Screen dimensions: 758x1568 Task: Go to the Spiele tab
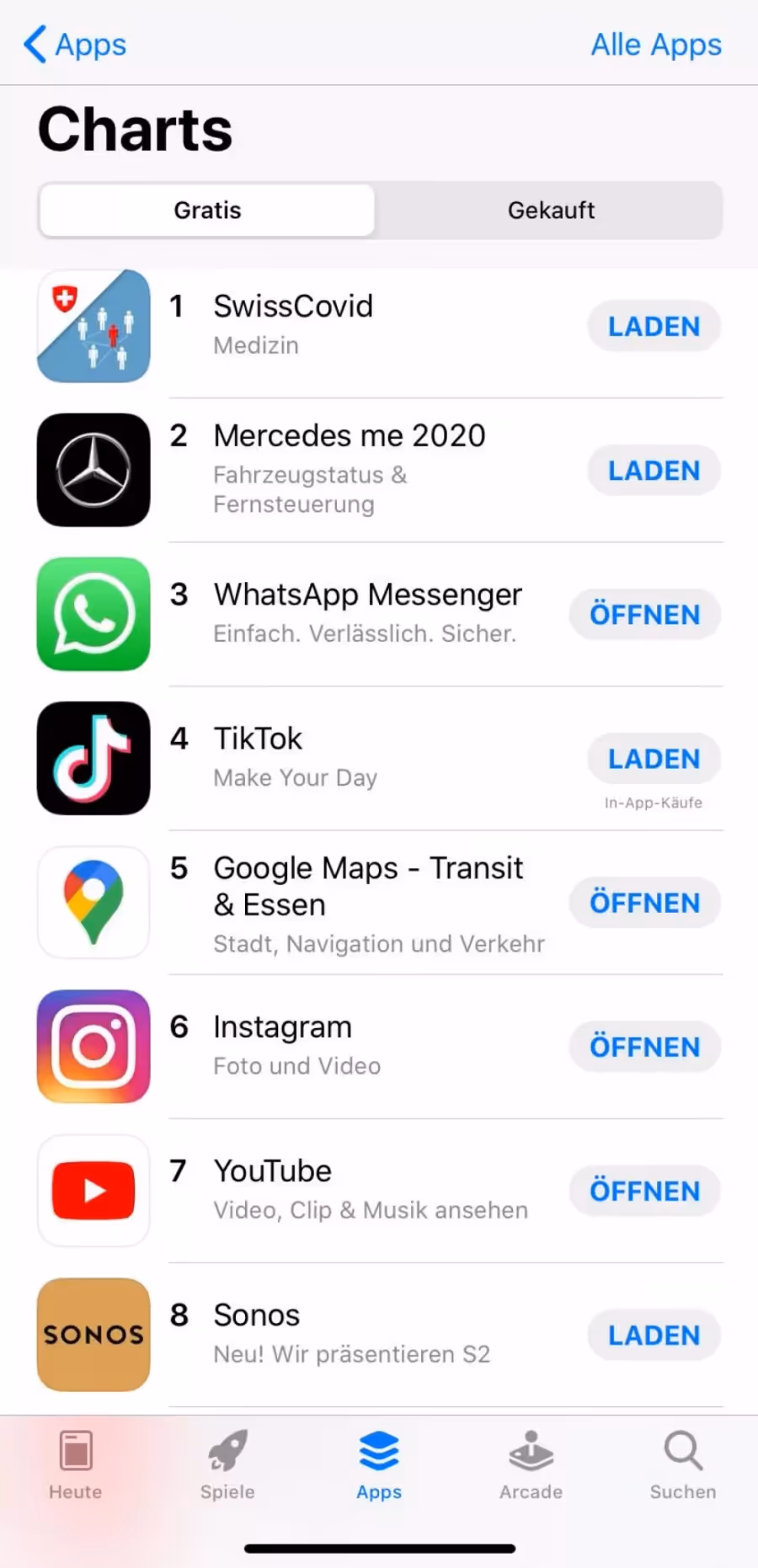click(227, 1466)
